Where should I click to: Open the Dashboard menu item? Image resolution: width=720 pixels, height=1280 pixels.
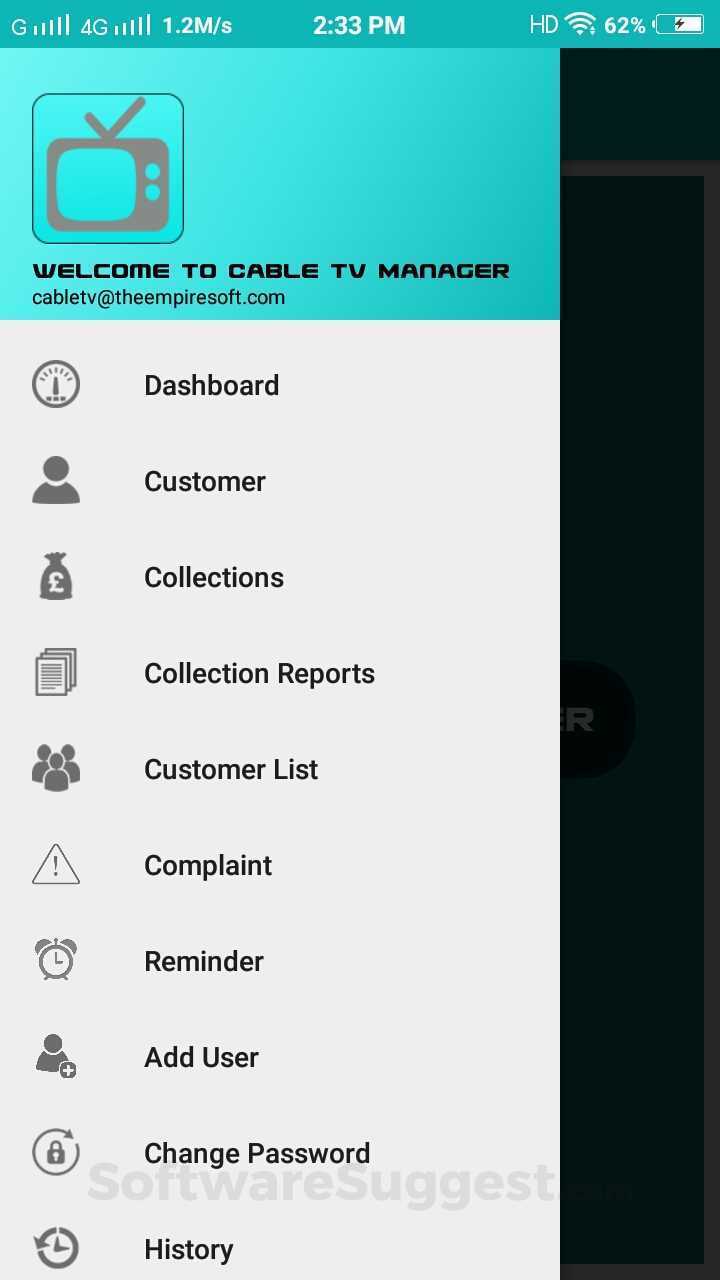click(x=211, y=385)
